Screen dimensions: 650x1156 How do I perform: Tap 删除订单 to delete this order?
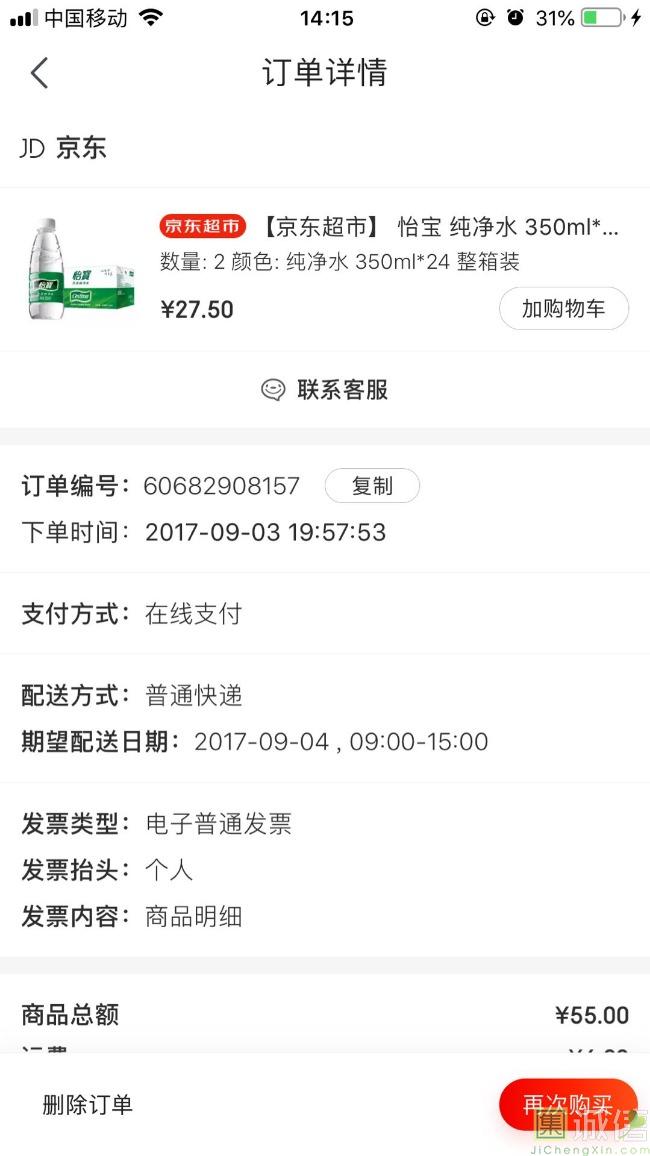pos(87,1105)
